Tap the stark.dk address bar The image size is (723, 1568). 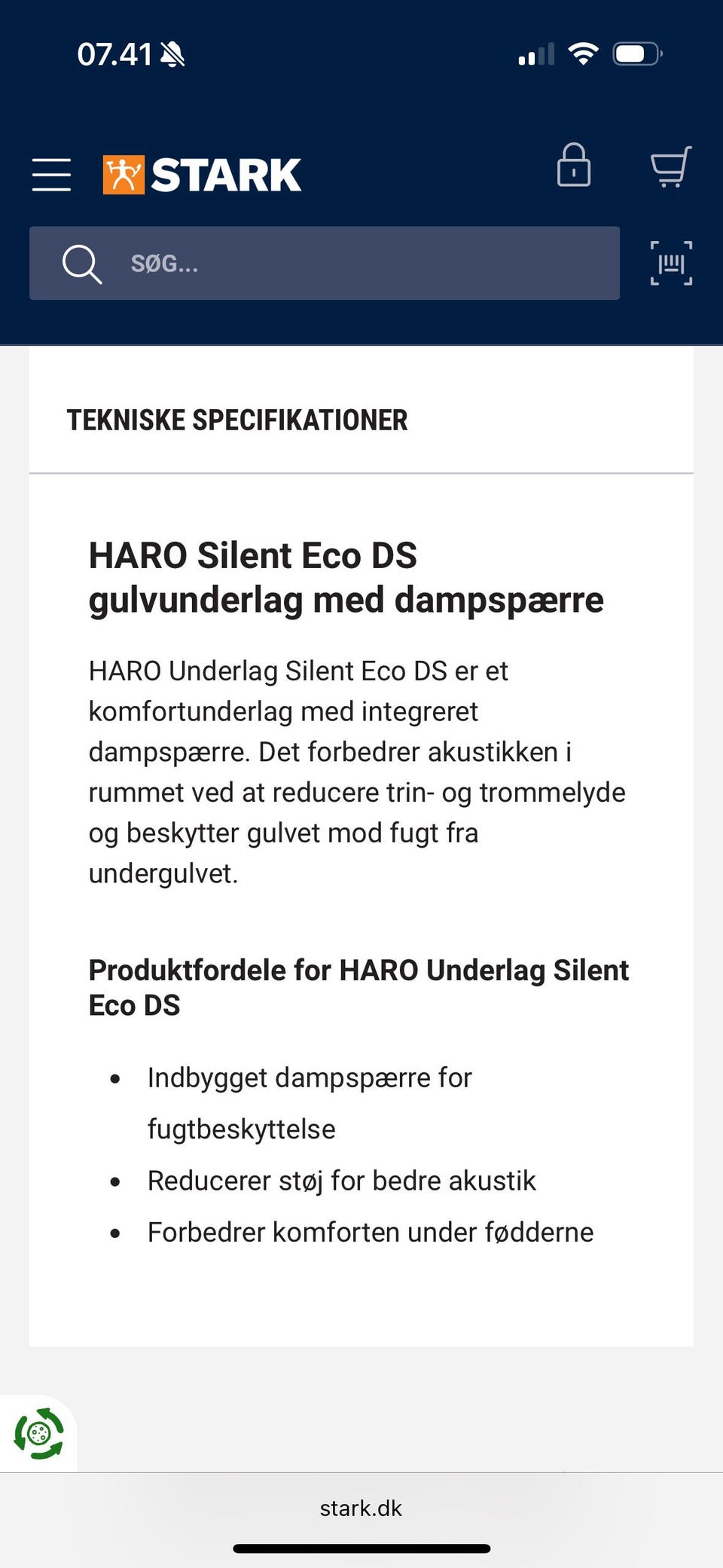click(361, 1508)
